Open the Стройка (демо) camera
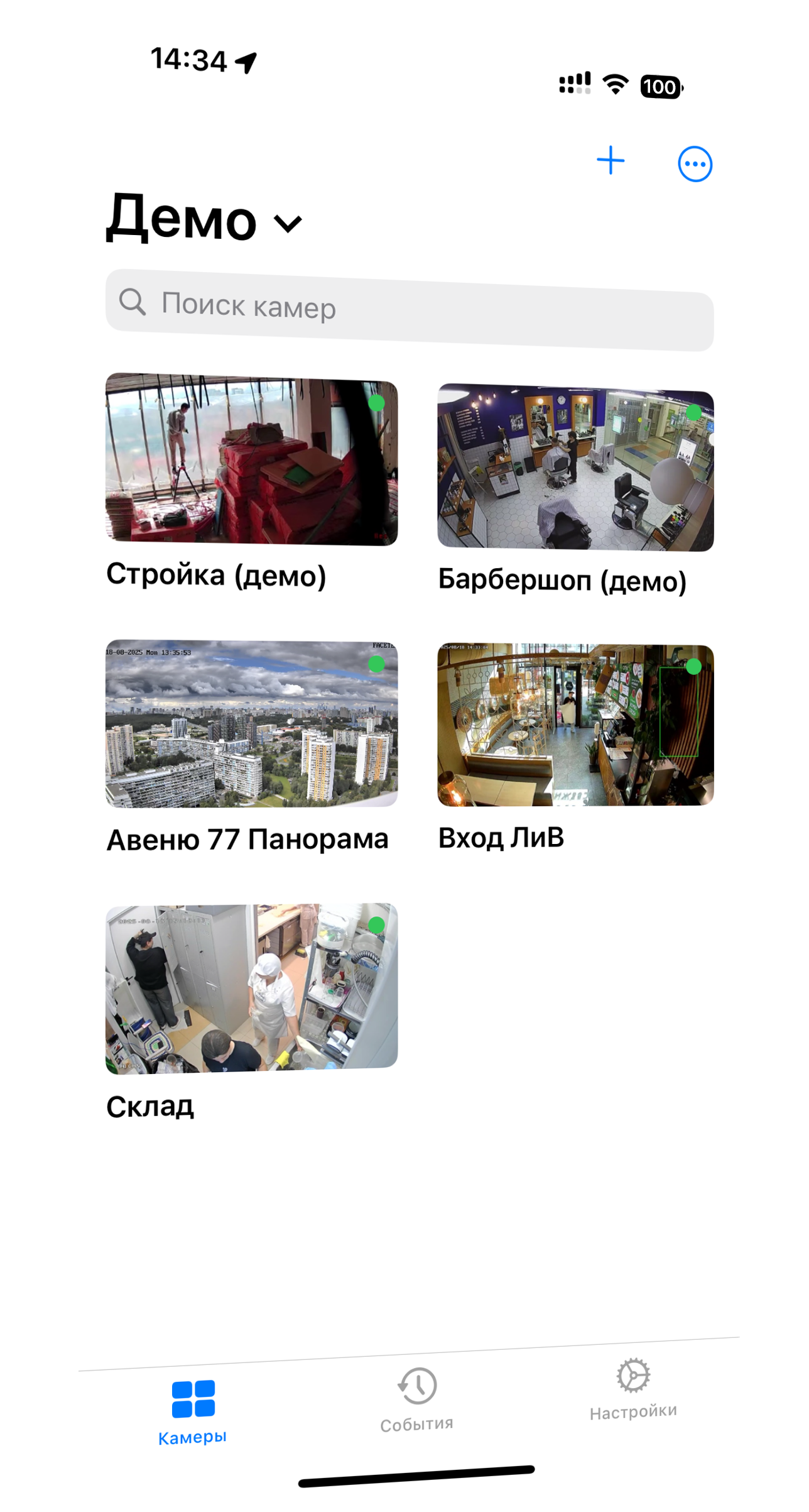This screenshot has width=809, height=1512. [251, 461]
